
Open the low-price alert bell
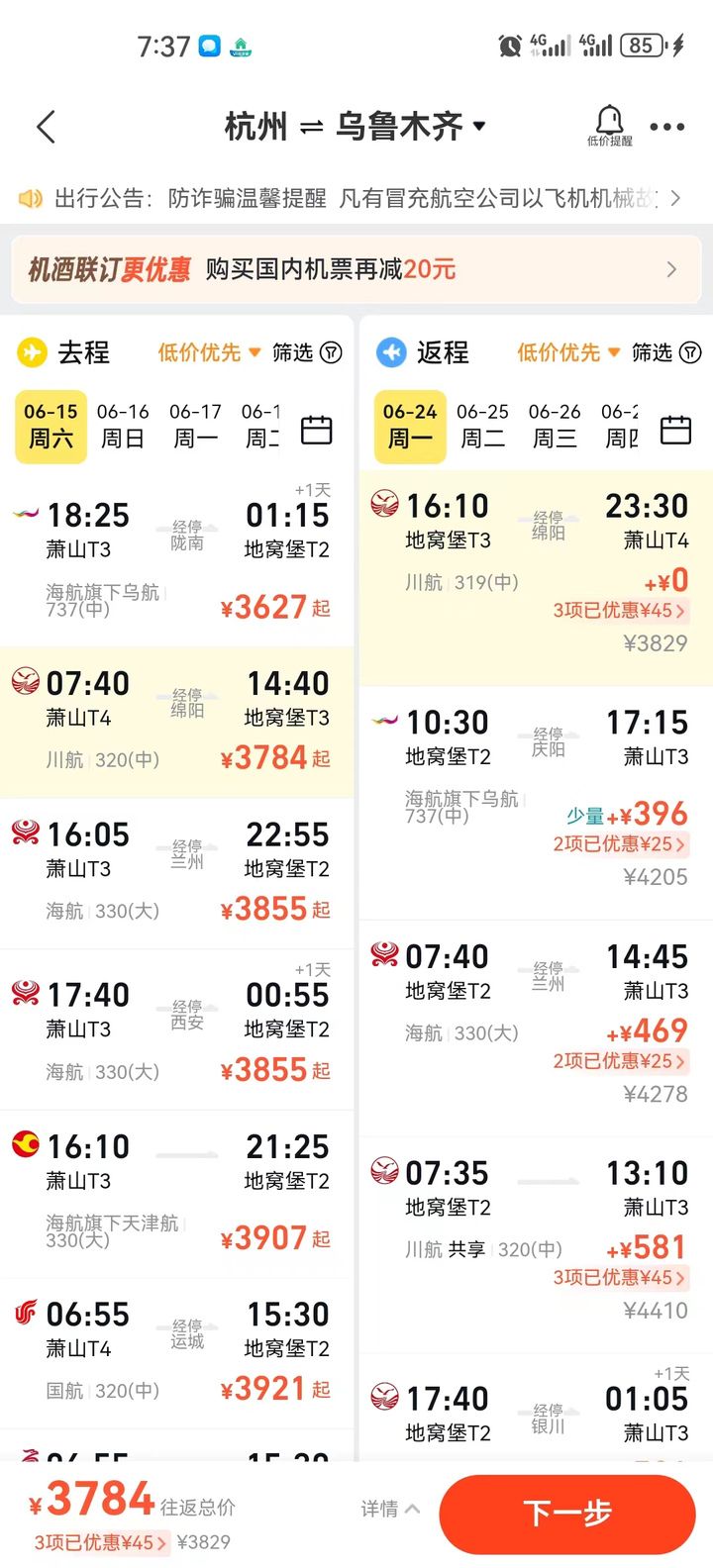tap(609, 126)
